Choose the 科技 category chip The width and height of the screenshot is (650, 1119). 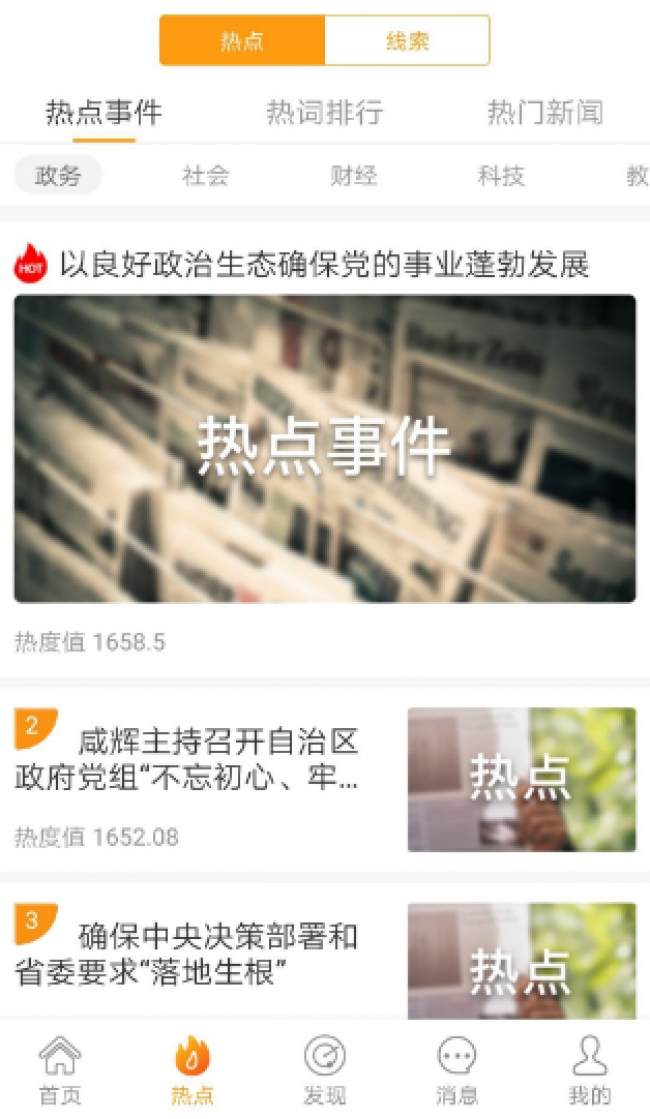tap(501, 176)
